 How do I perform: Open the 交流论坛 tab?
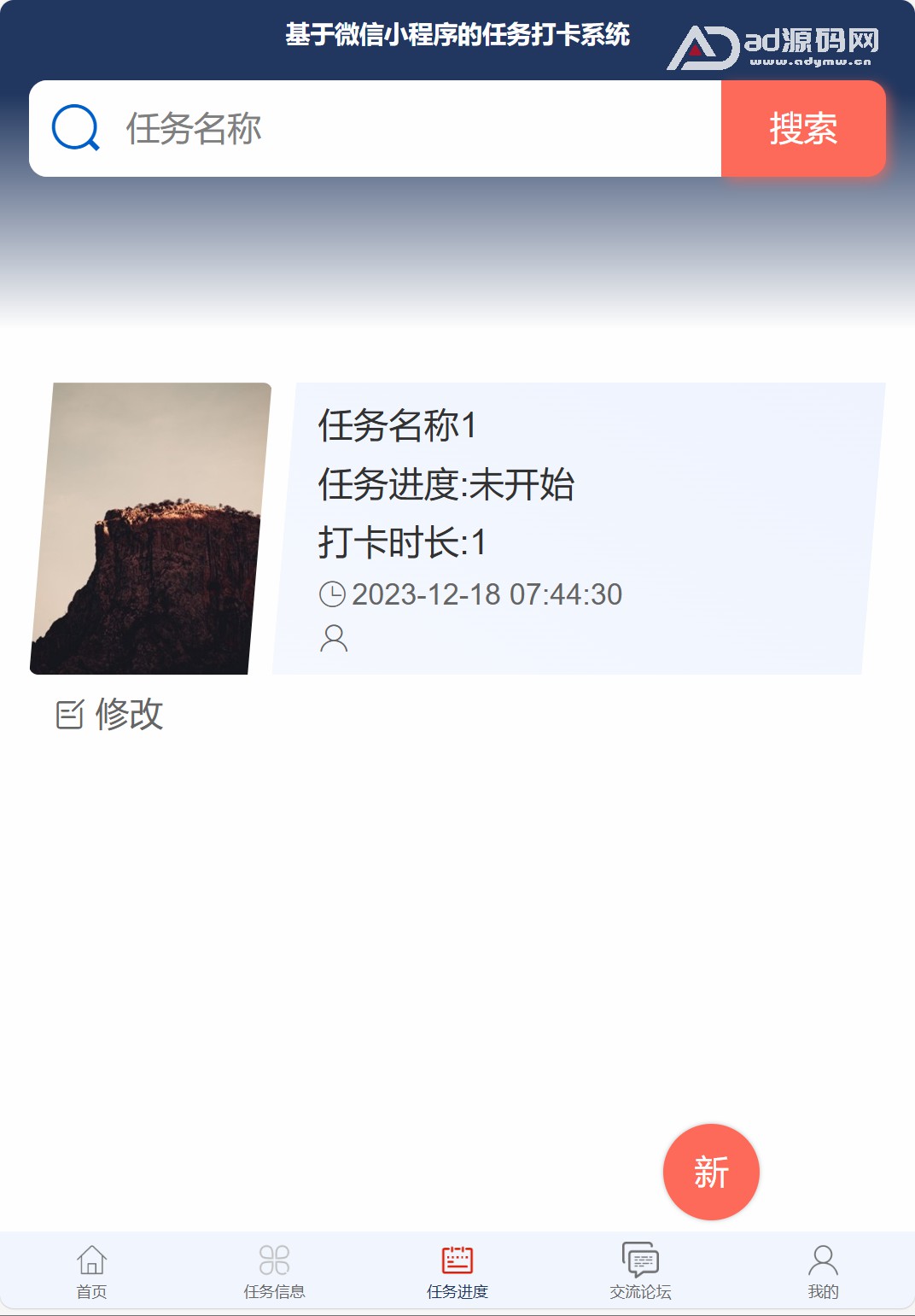pos(640,1271)
